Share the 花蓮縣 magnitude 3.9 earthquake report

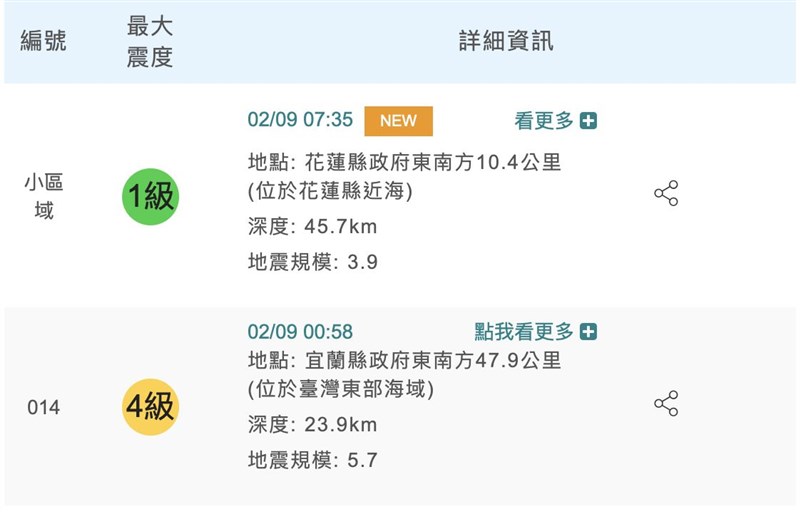click(666, 193)
